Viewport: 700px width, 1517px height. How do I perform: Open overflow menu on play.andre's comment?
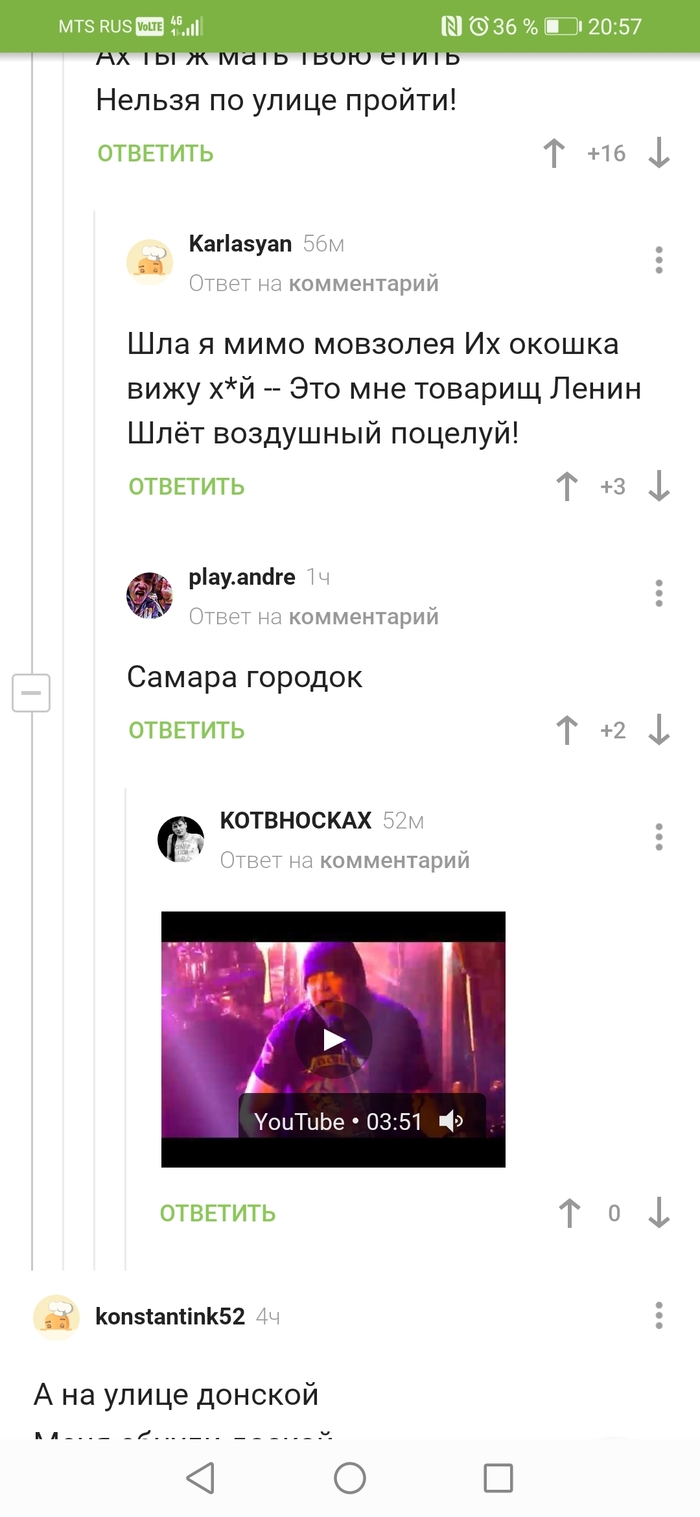[658, 593]
